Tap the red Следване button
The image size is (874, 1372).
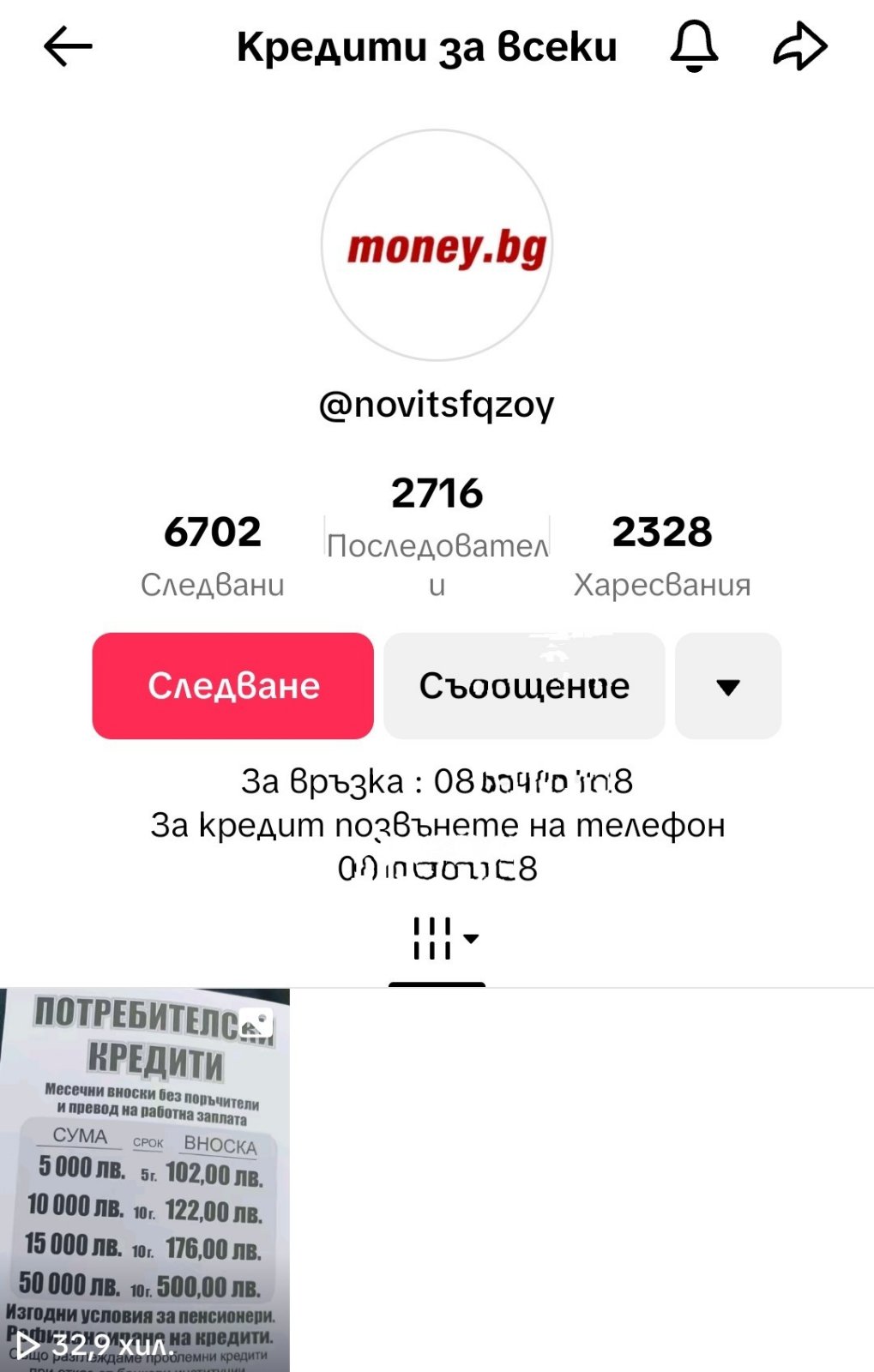(x=233, y=686)
